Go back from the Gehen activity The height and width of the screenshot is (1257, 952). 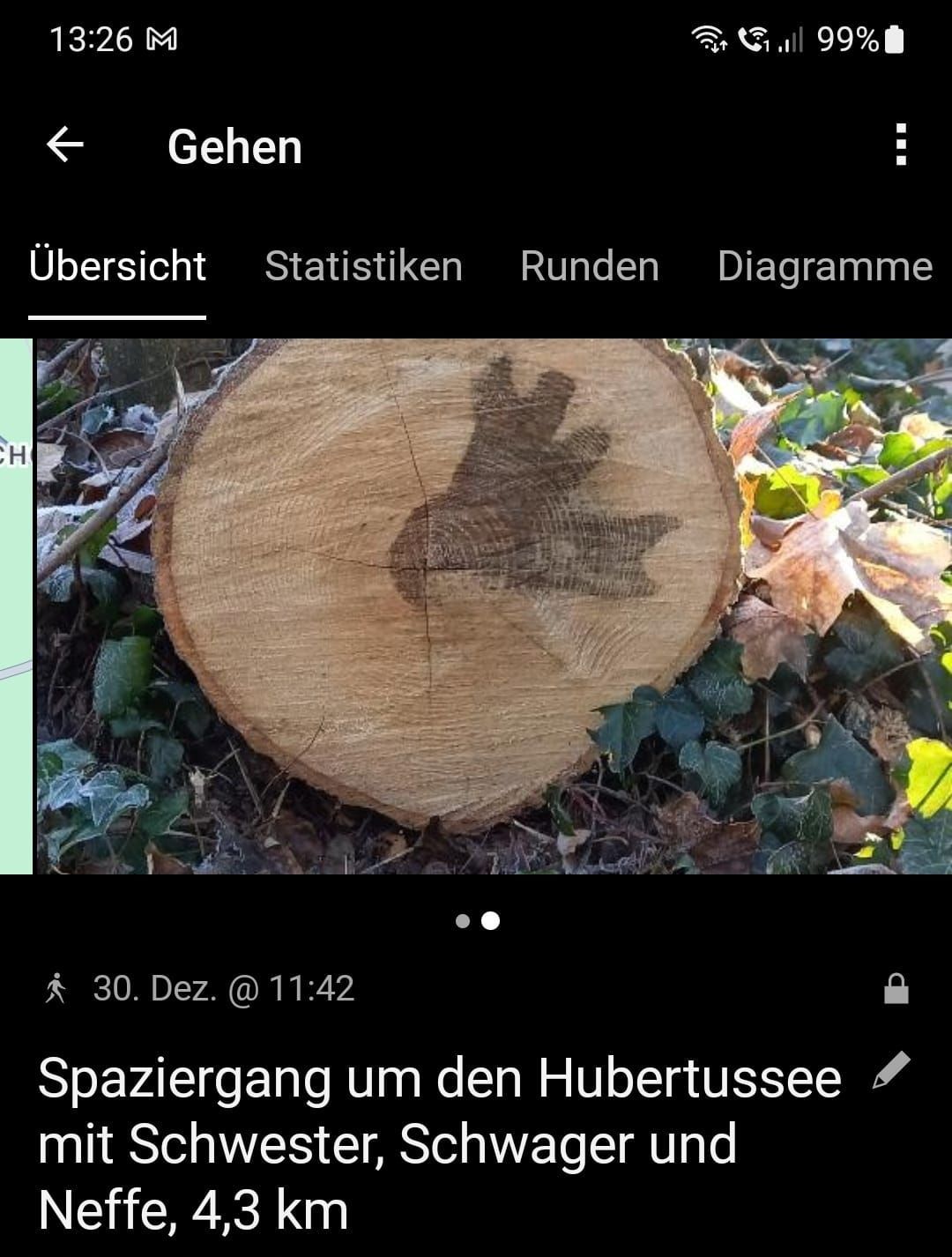tap(64, 145)
